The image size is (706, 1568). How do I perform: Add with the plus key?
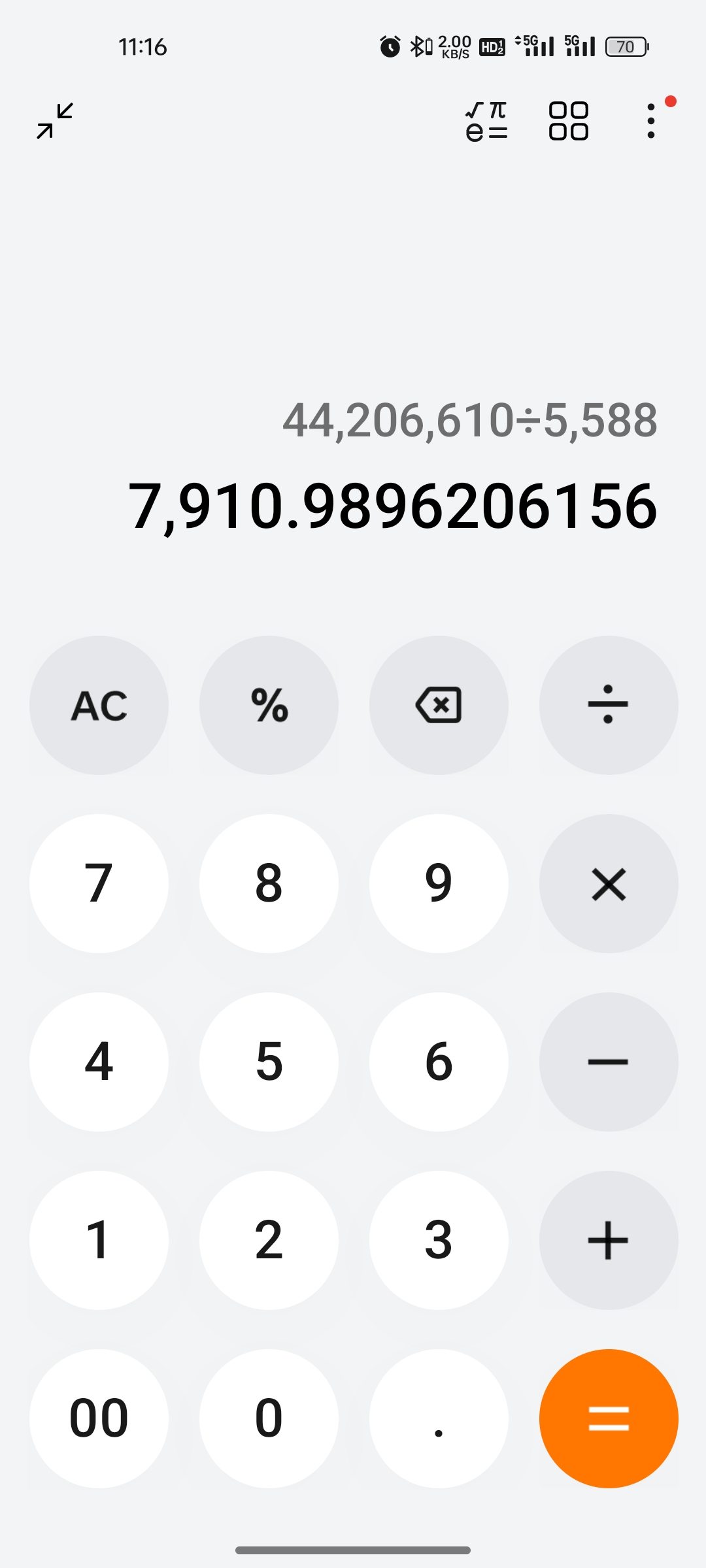(609, 1240)
